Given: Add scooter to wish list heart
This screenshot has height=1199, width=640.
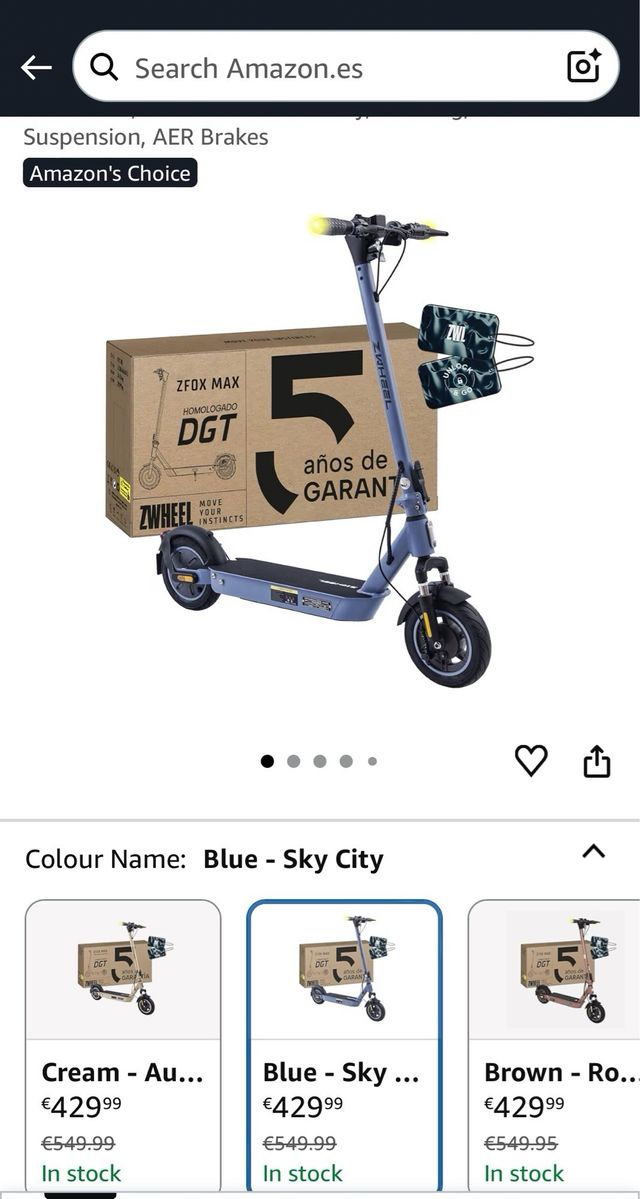Looking at the screenshot, I should [x=531, y=761].
